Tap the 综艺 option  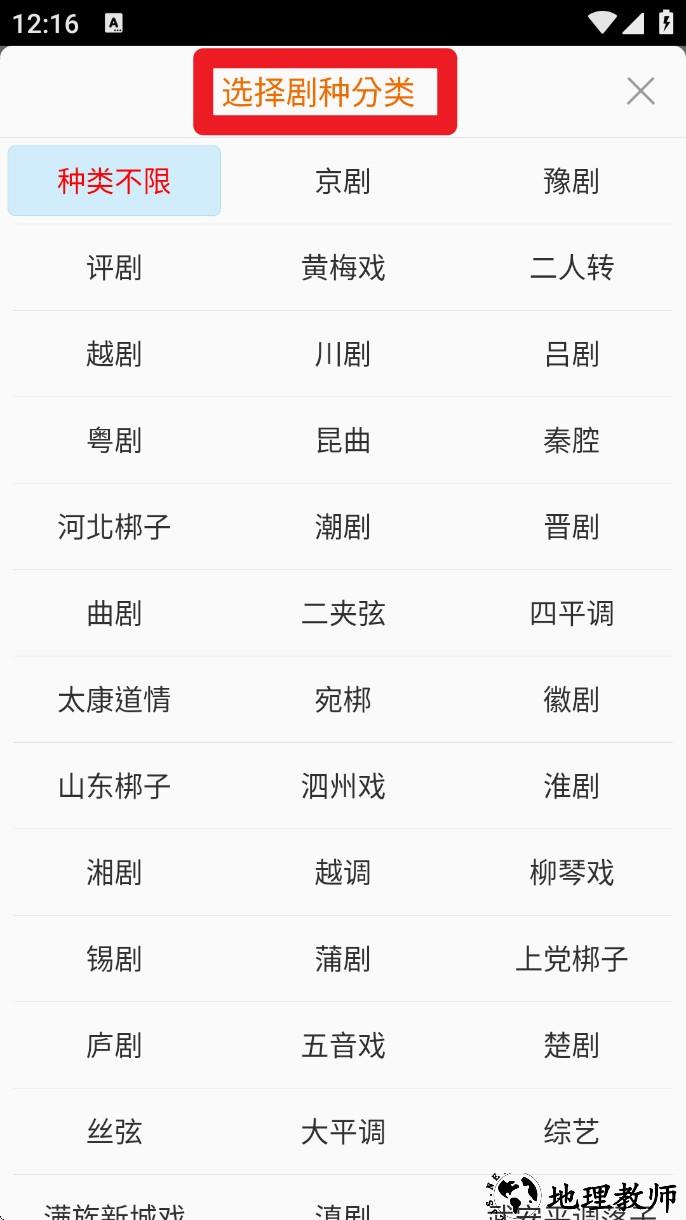pos(571,1132)
